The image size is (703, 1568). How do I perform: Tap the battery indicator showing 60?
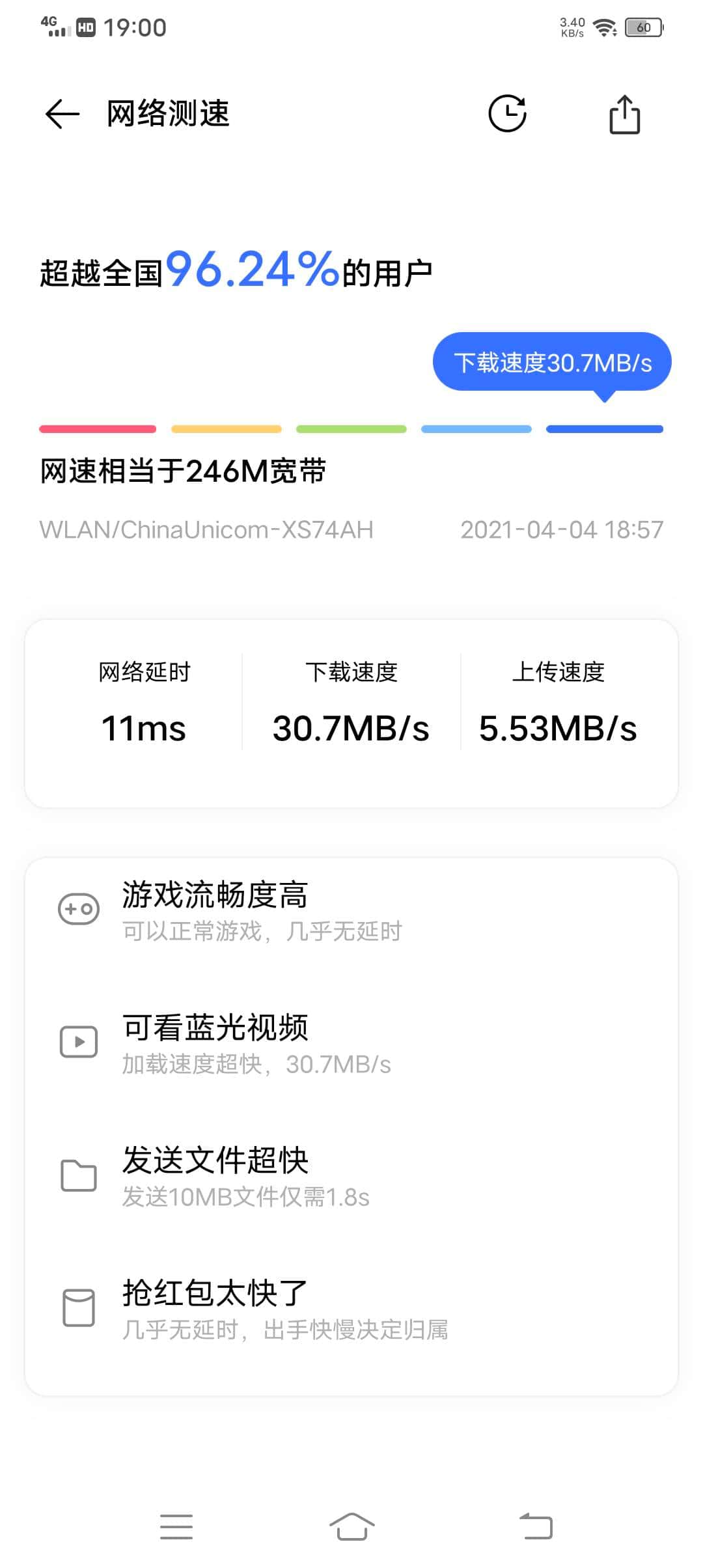[643, 26]
